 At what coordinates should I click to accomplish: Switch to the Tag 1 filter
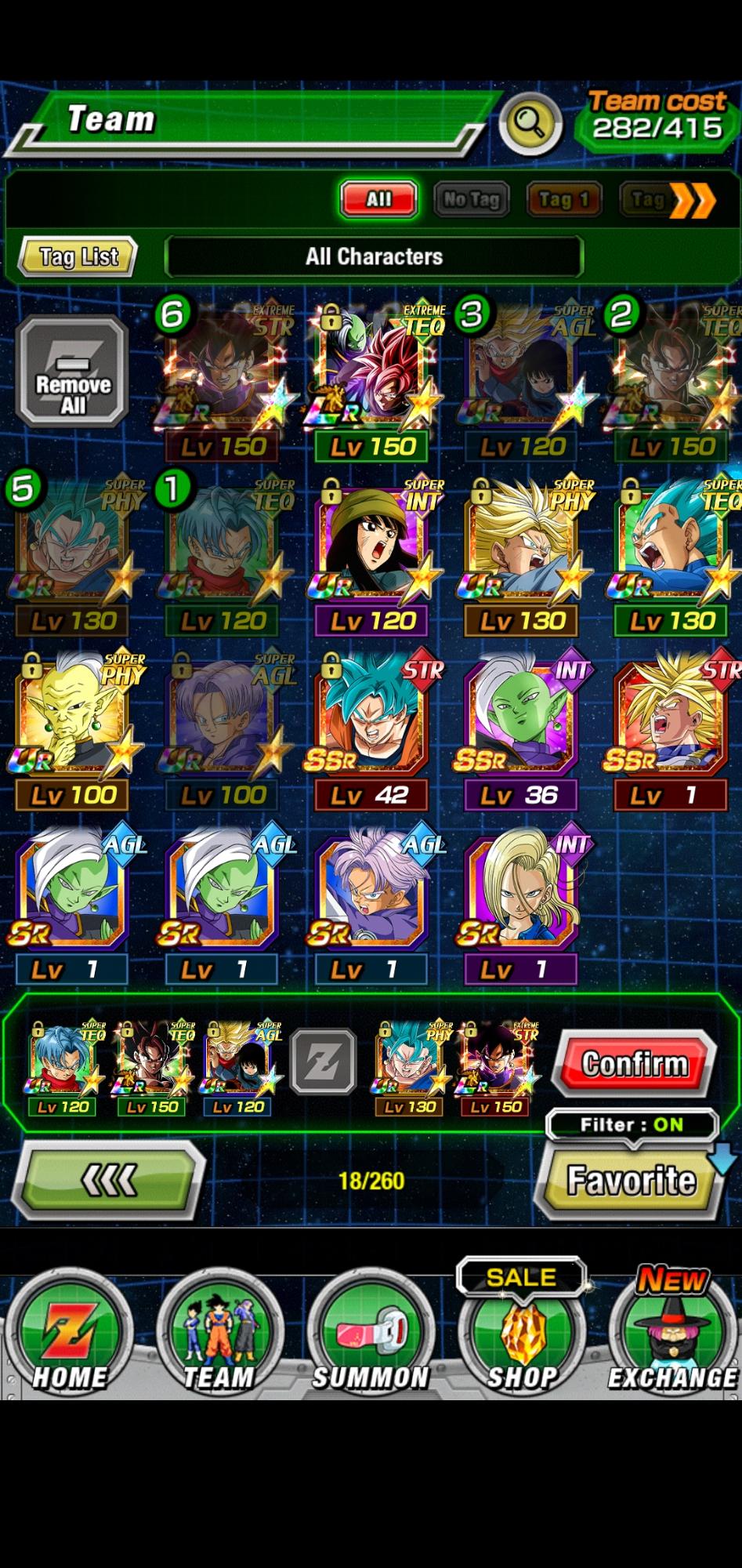click(563, 199)
